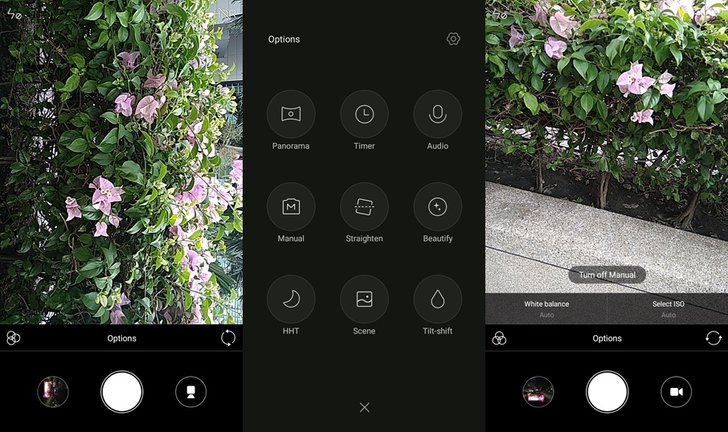
Task: Switch to Manual mode
Action: click(x=291, y=207)
